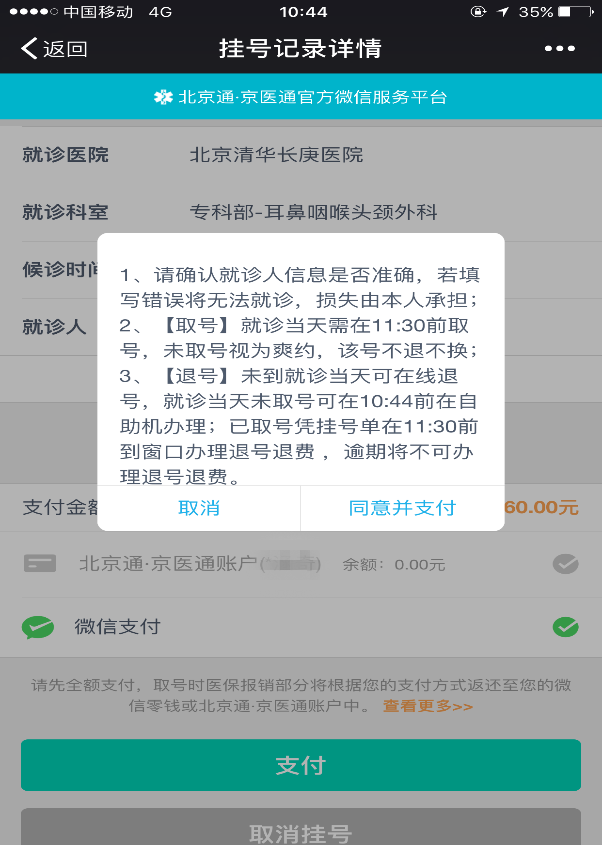The image size is (602, 845).
Task: Tap 同意并支付 to agree and pay
Action: 402,508
